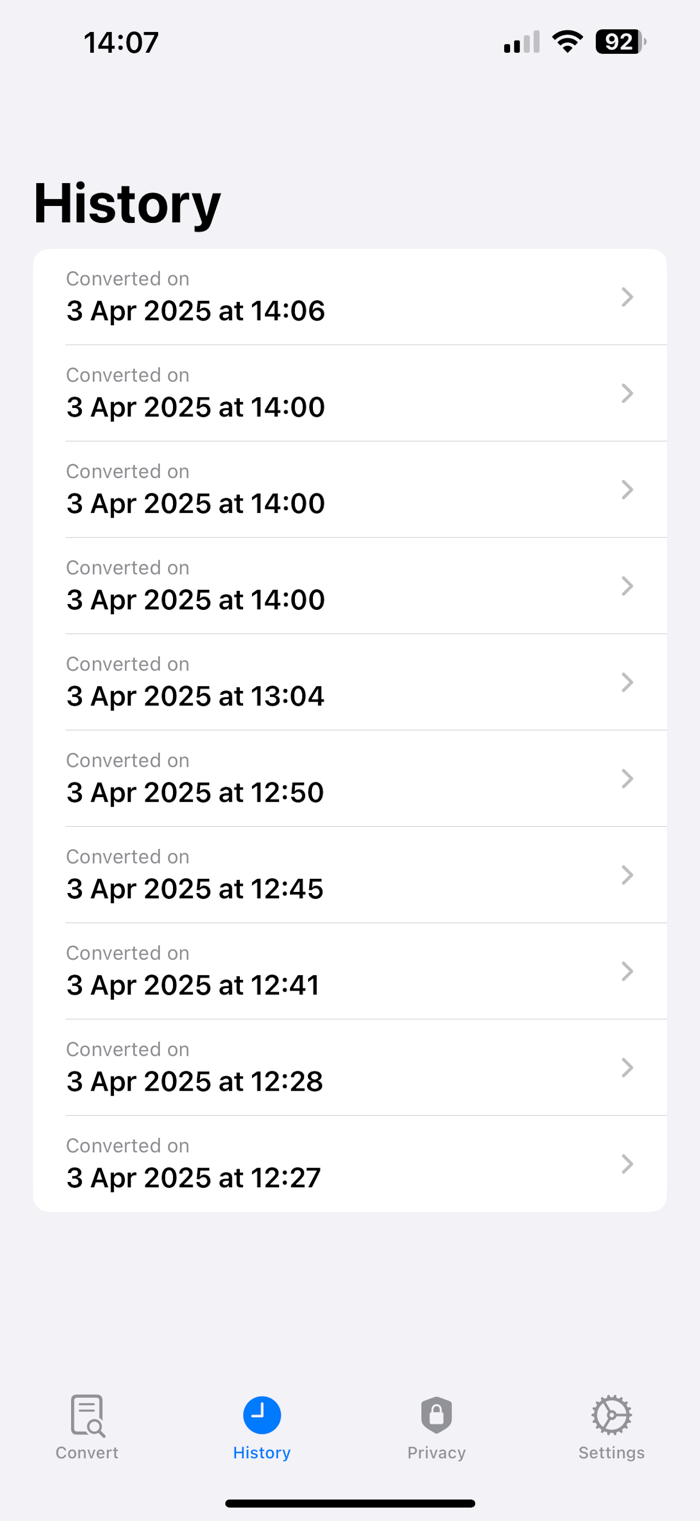Viewport: 700px width, 1521px height.
Task: Open the conversion from 13:04
Action: [350, 682]
